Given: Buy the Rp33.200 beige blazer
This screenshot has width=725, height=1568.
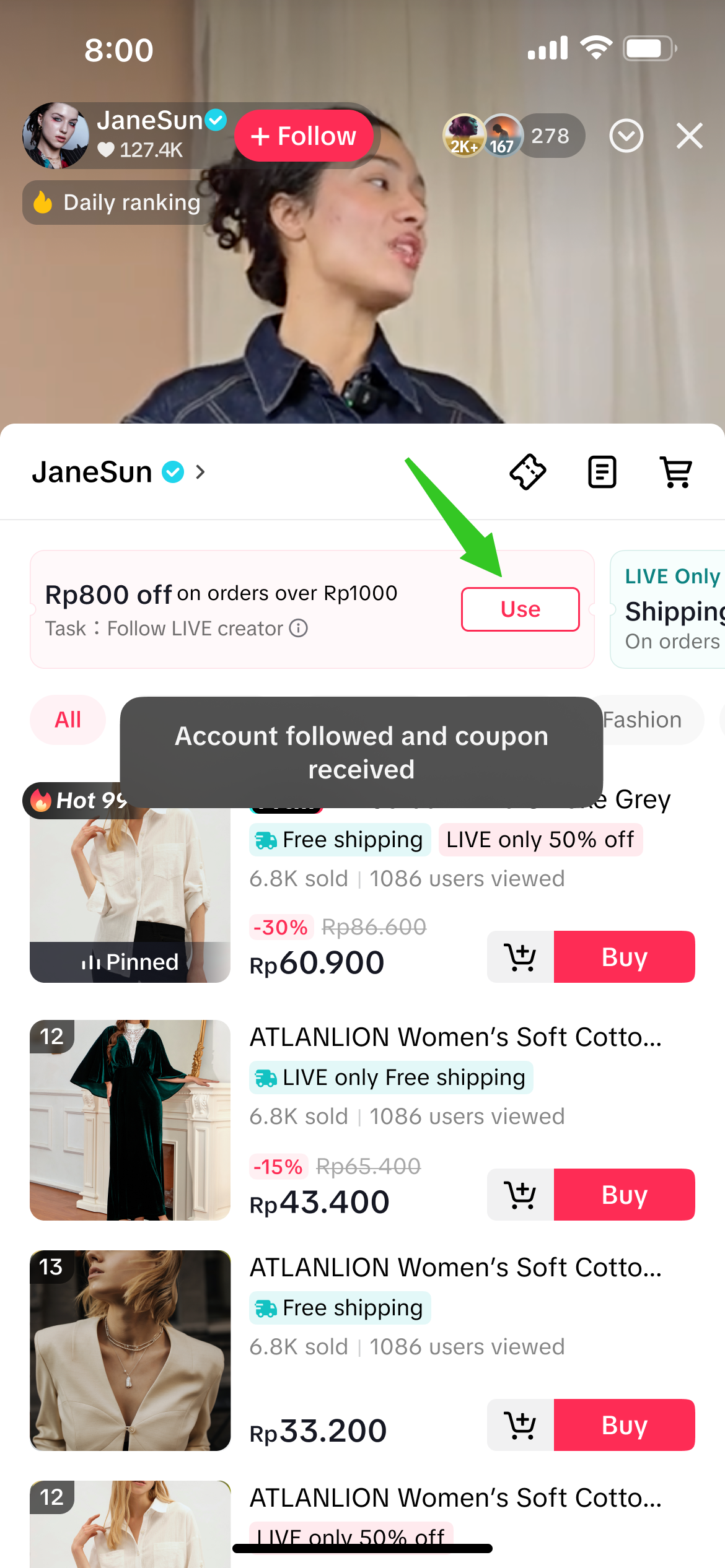Looking at the screenshot, I should (x=624, y=1425).
